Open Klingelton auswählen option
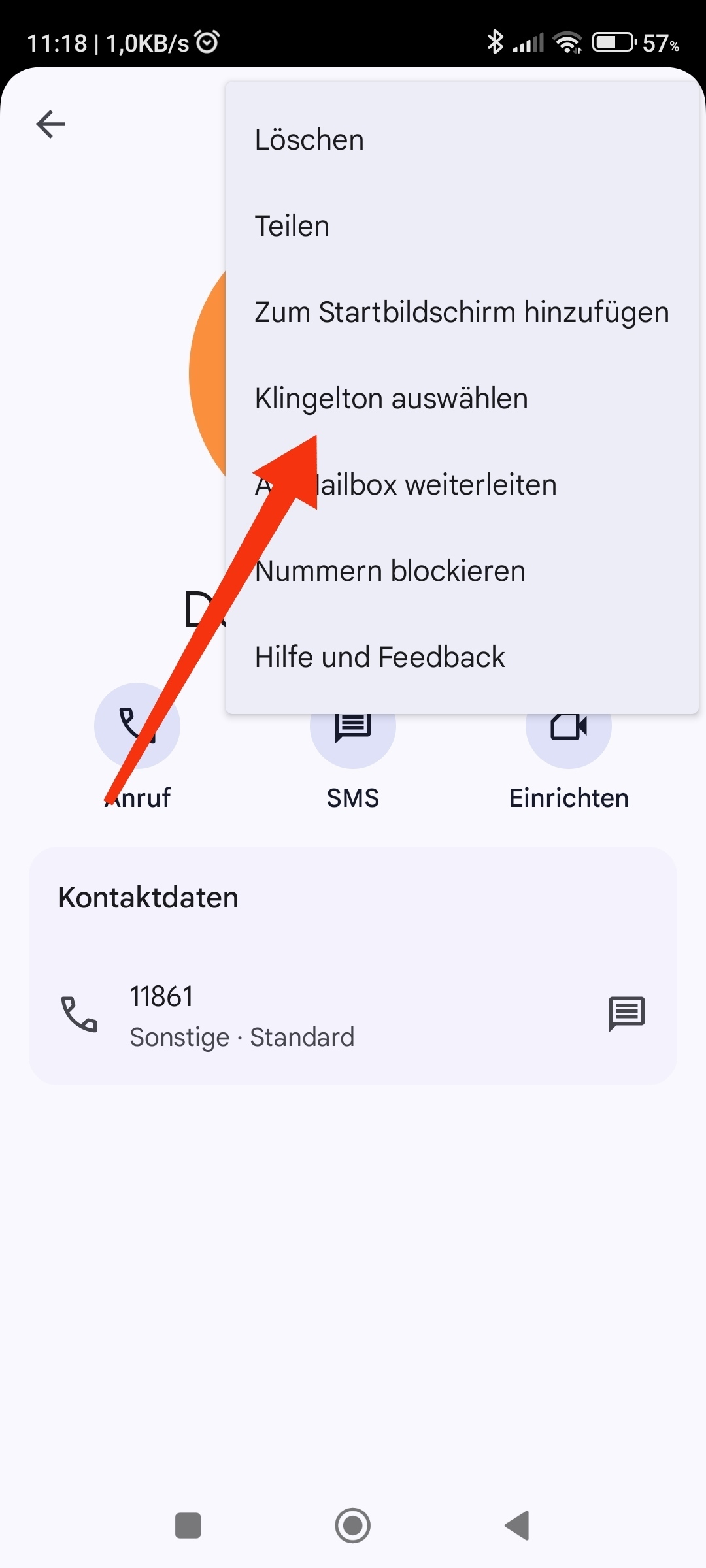The image size is (706, 1568). pos(391,399)
